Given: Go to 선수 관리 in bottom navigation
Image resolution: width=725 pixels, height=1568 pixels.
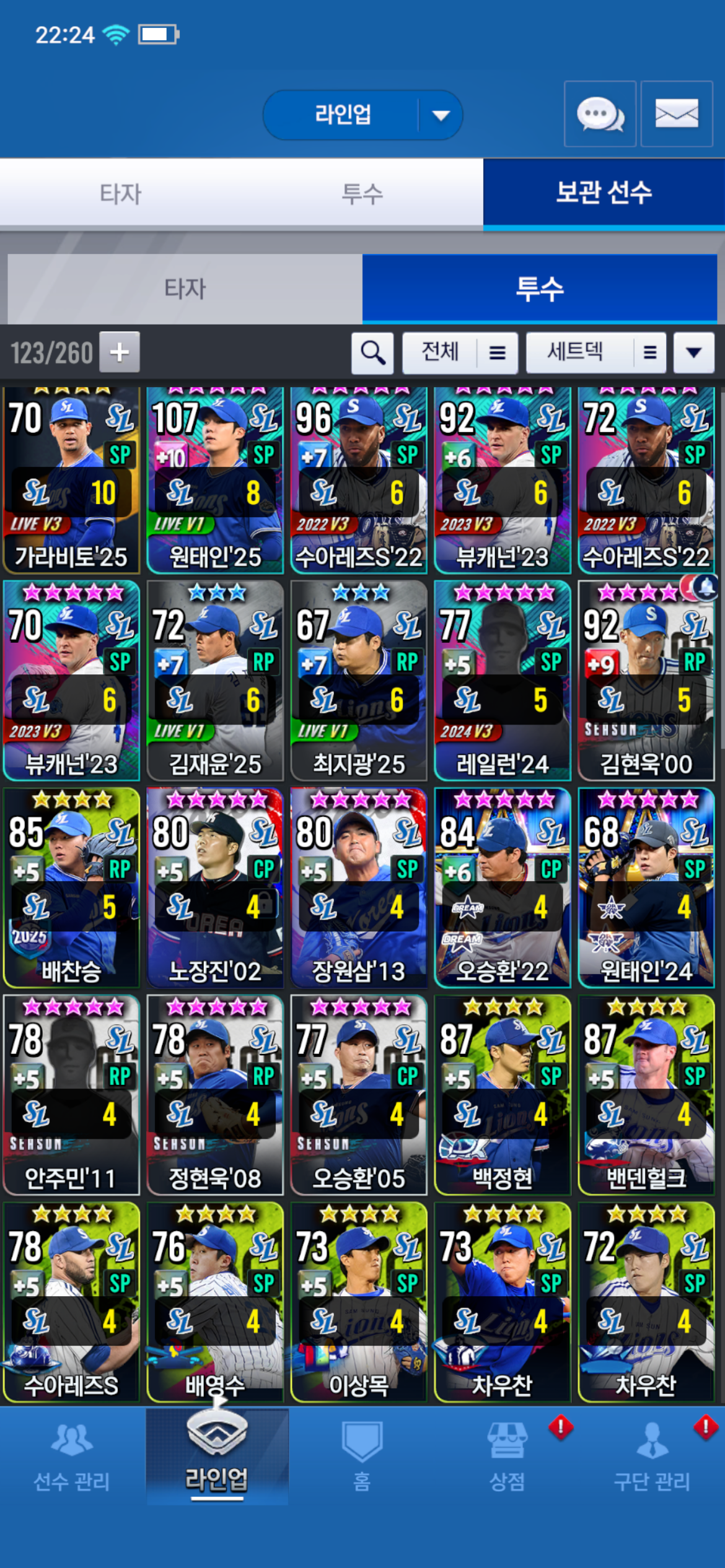Looking at the screenshot, I should tap(72, 1457).
